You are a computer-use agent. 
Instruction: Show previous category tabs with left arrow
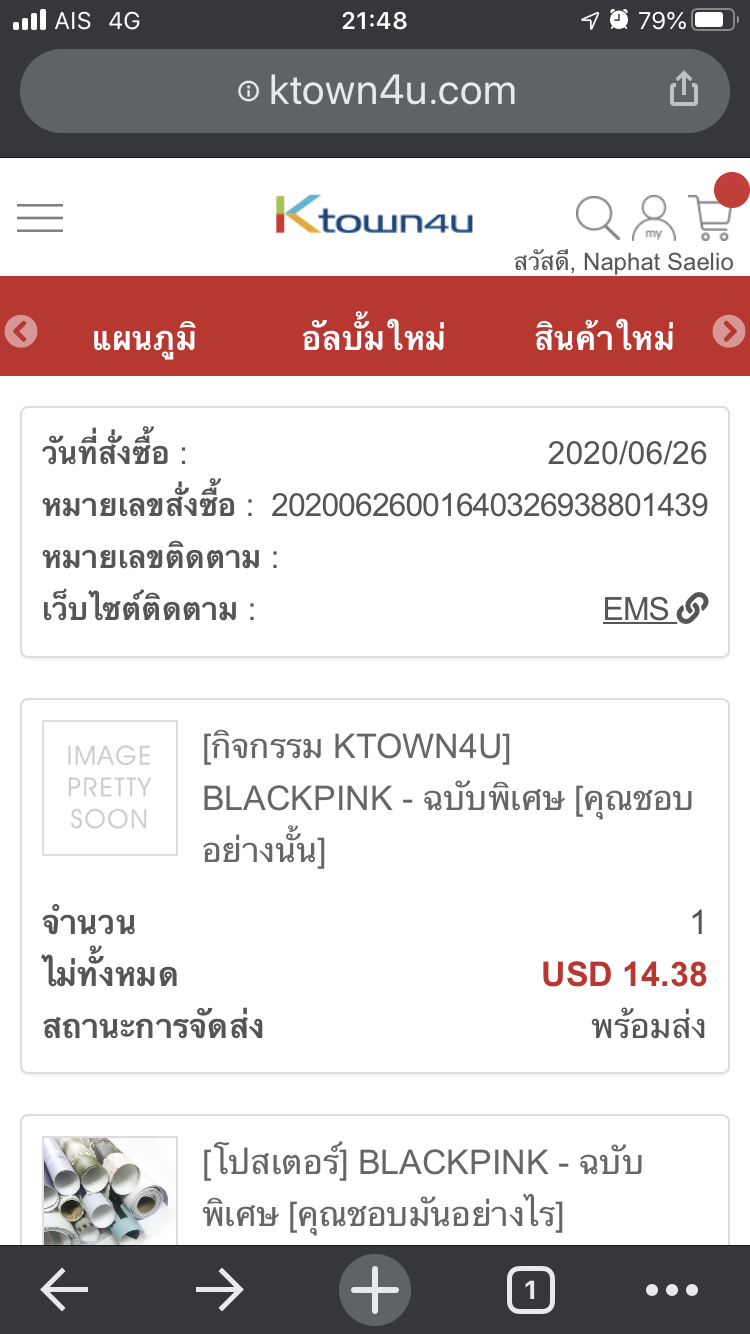(21, 331)
